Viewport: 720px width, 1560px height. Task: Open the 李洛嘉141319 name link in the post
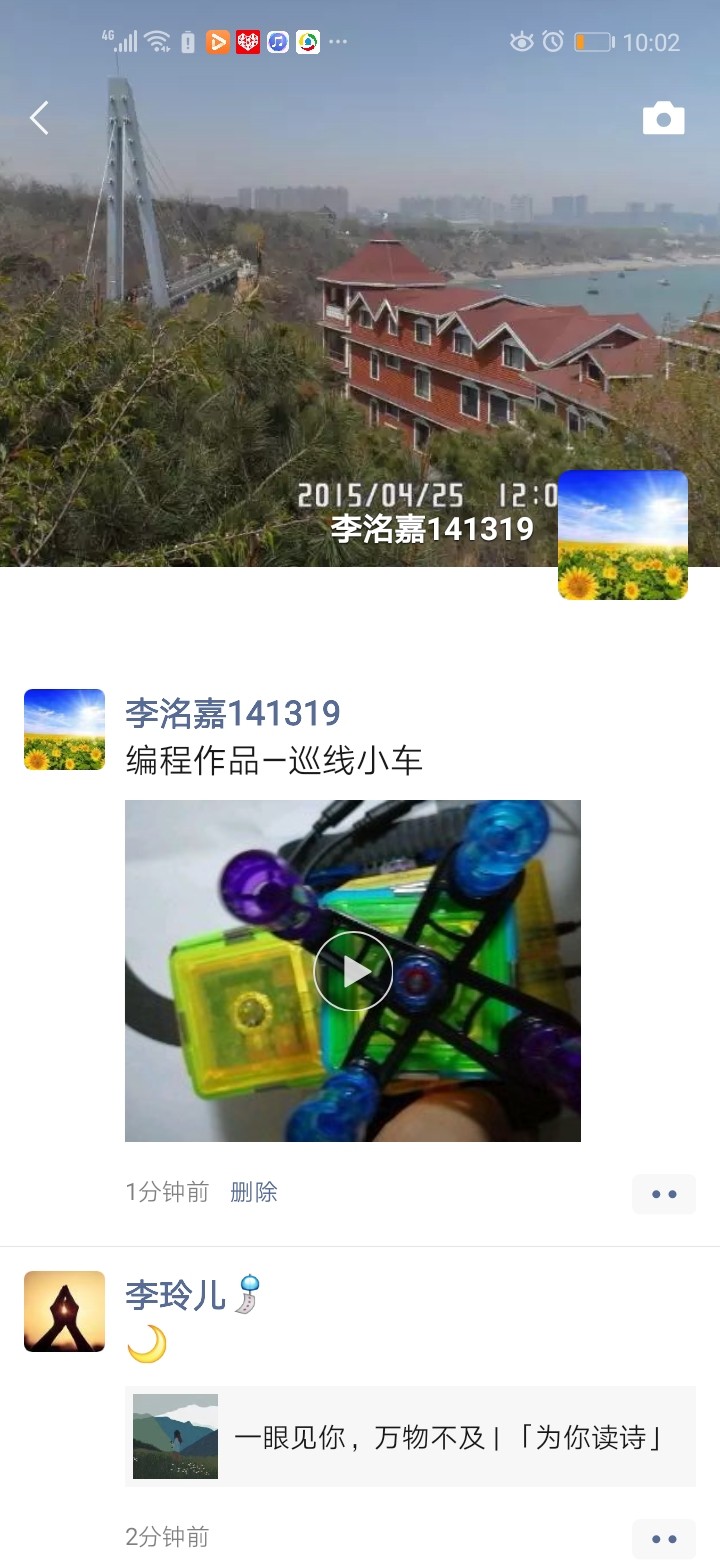pos(232,713)
